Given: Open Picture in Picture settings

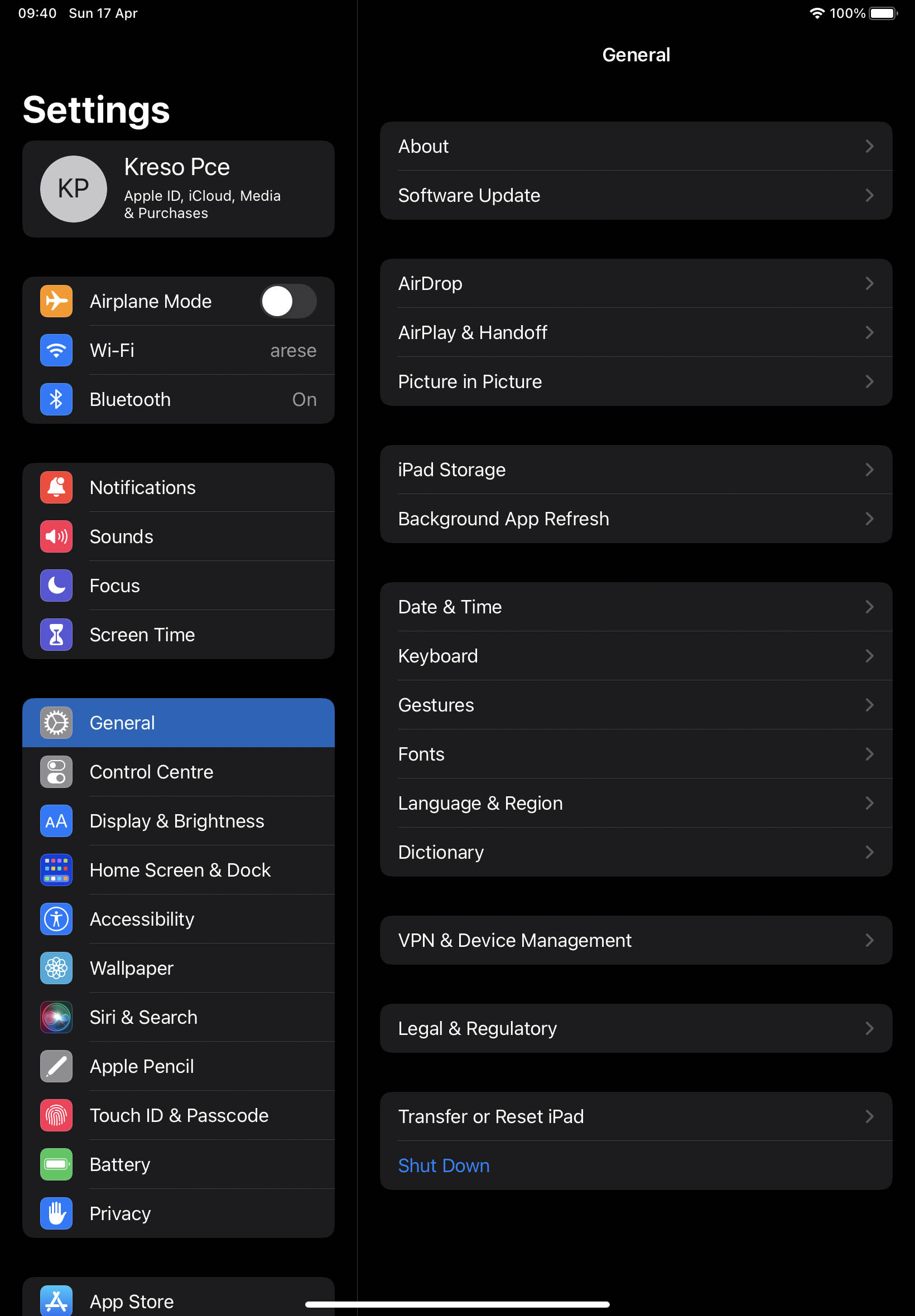Looking at the screenshot, I should pos(636,381).
